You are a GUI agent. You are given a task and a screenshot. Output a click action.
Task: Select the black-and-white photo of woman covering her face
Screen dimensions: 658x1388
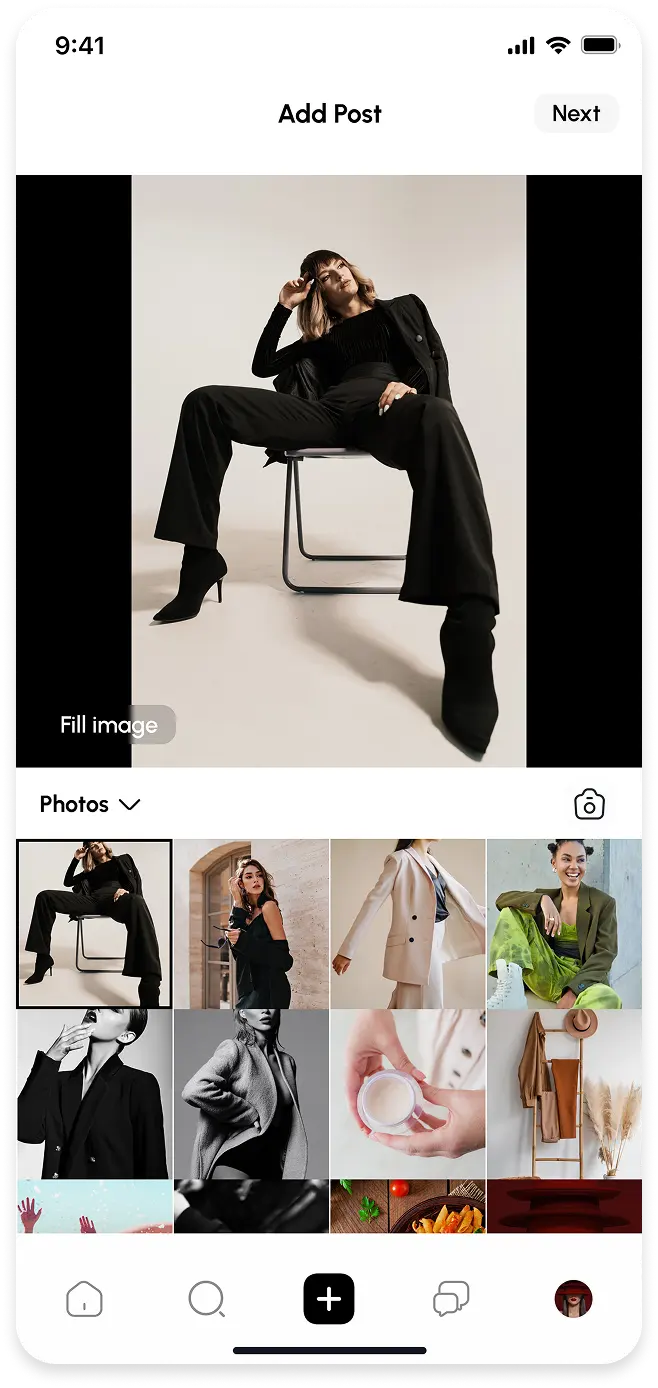(x=94, y=1093)
